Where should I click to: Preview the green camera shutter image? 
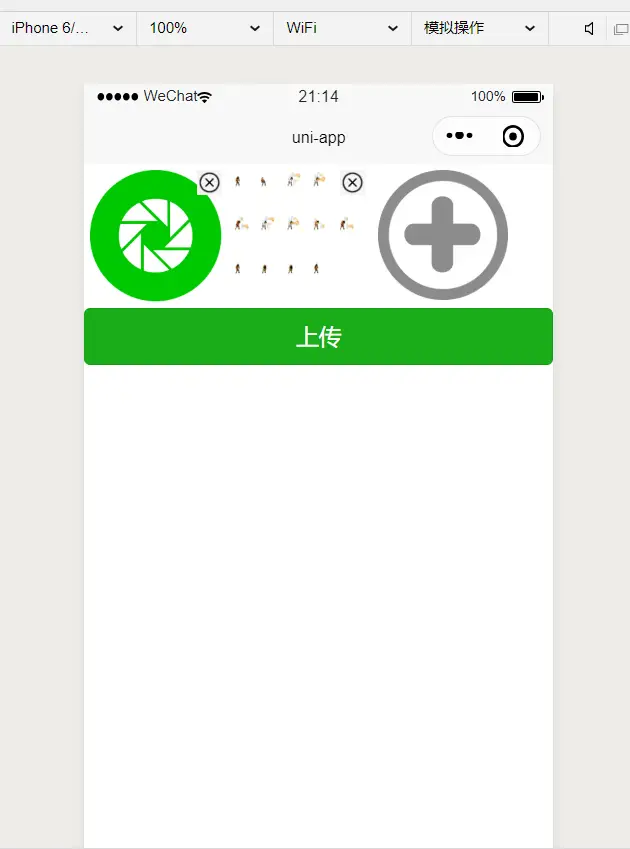click(155, 236)
